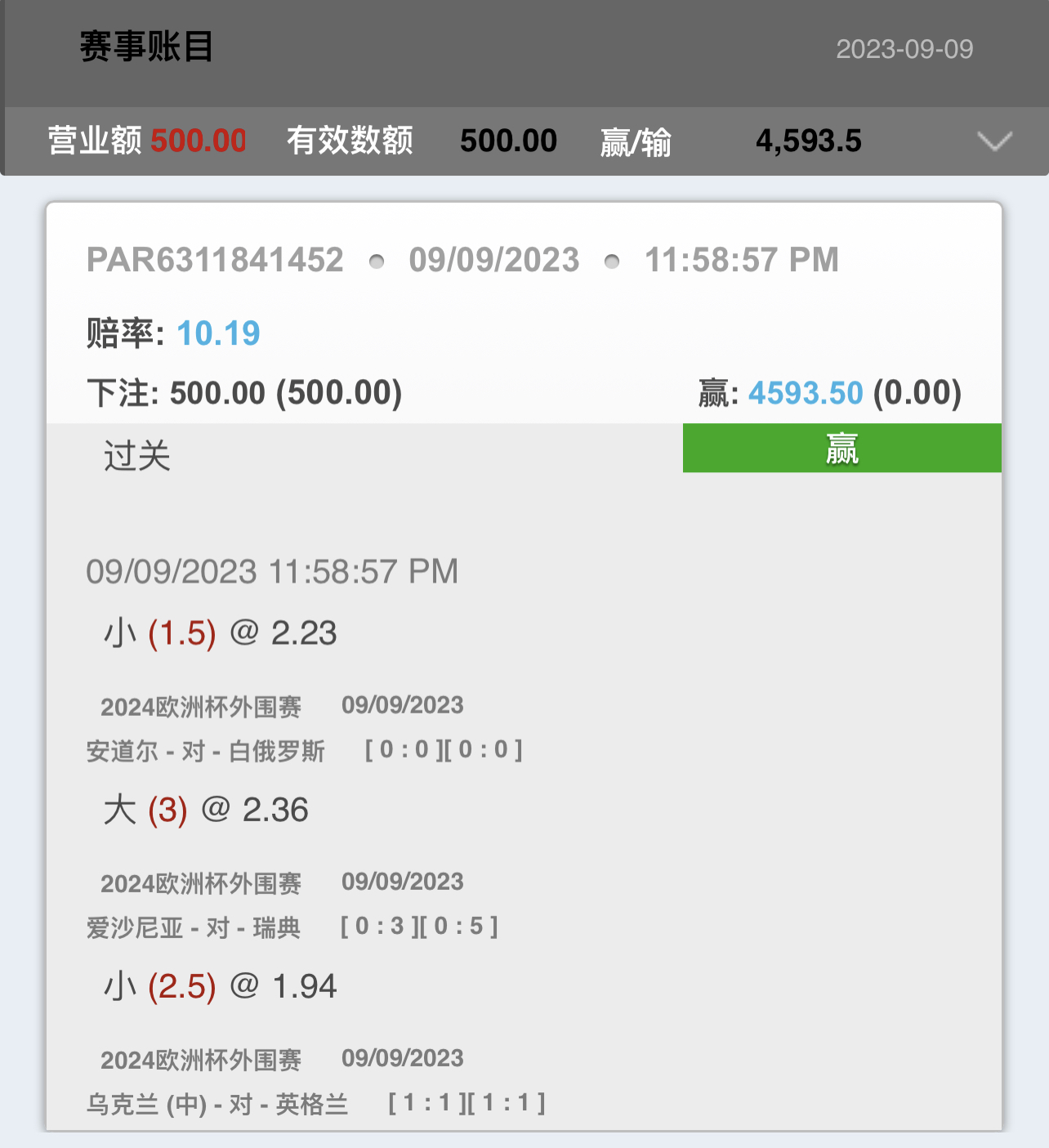This screenshot has width=1049, height=1148.
Task: Open bet slip PAR6311841452
Action: [x=215, y=260]
